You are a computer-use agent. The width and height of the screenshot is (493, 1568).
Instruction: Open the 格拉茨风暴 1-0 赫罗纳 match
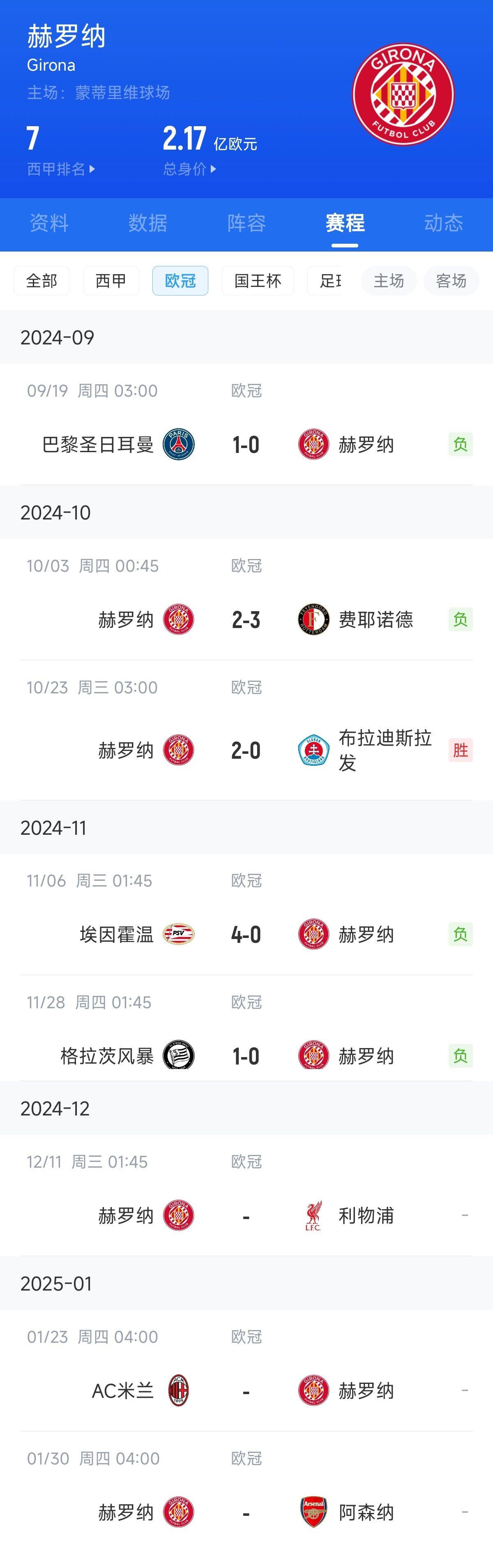(x=246, y=1056)
